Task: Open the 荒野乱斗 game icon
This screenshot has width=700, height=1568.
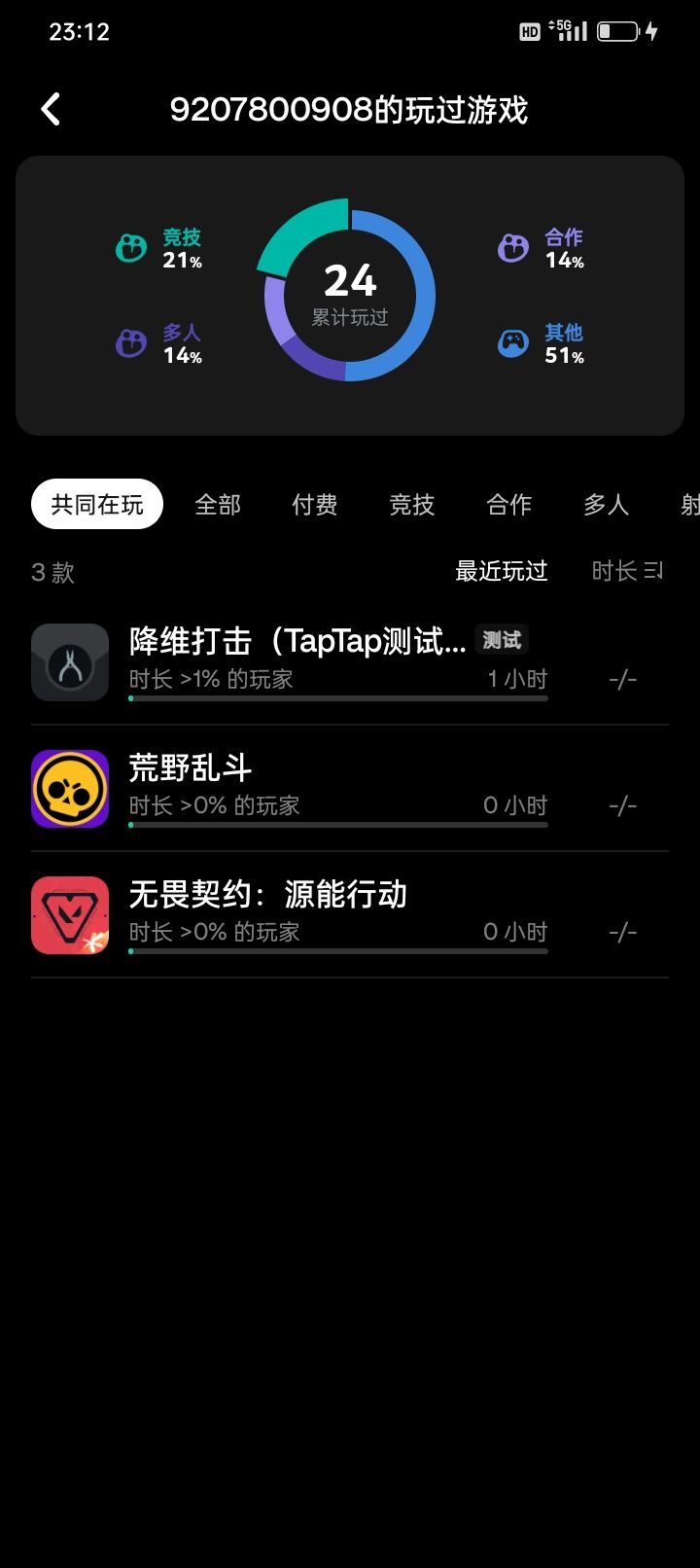Action: click(69, 788)
